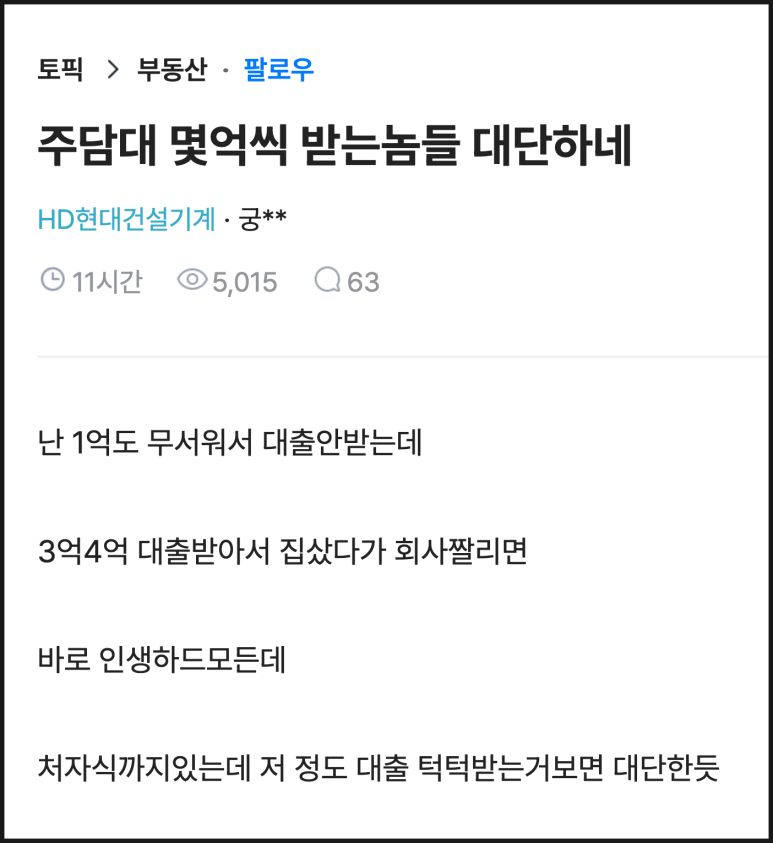Image resolution: width=773 pixels, height=843 pixels.
Task: Open the 토픽 breadcrumb link
Action: tap(60, 70)
